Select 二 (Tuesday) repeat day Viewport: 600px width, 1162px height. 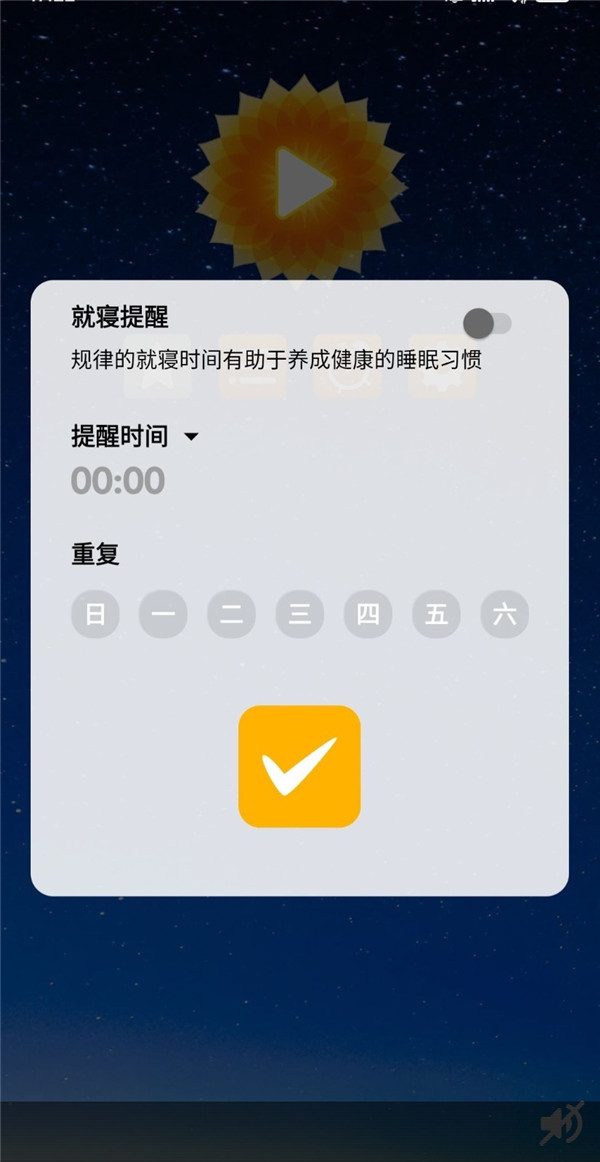[231, 614]
